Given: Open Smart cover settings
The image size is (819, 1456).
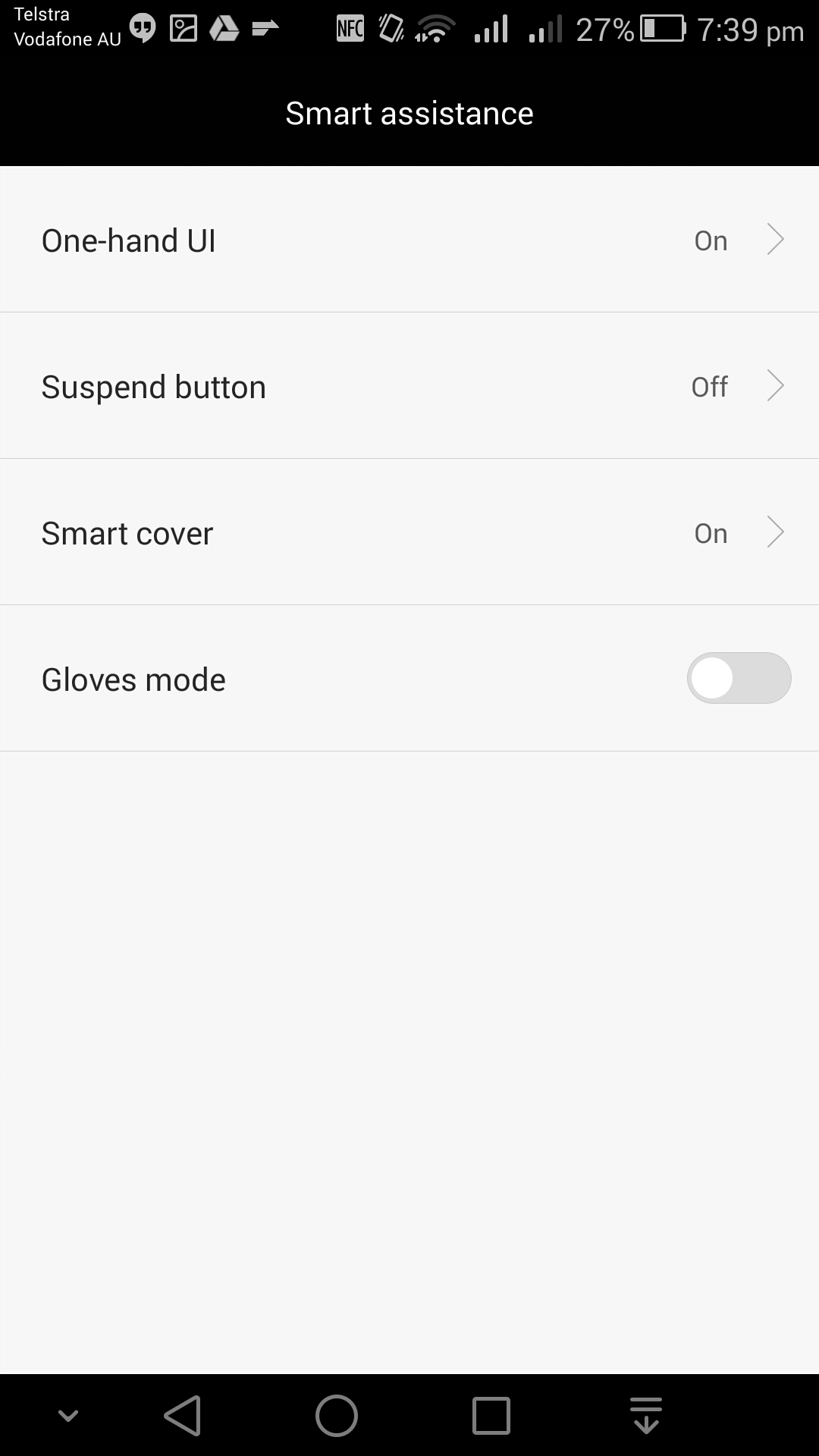Looking at the screenshot, I should point(409,532).
